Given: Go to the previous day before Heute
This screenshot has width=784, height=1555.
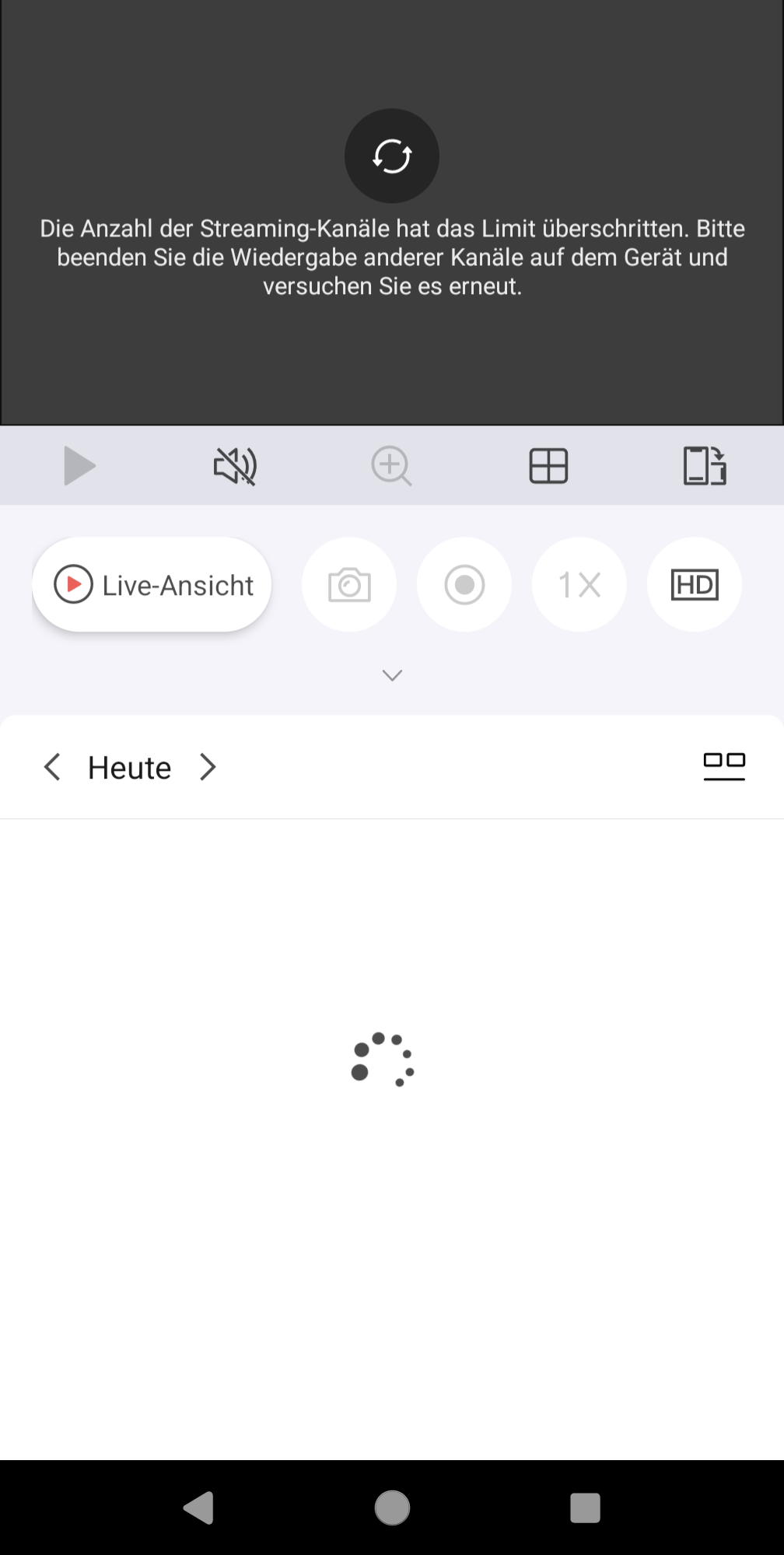Looking at the screenshot, I should (x=52, y=767).
